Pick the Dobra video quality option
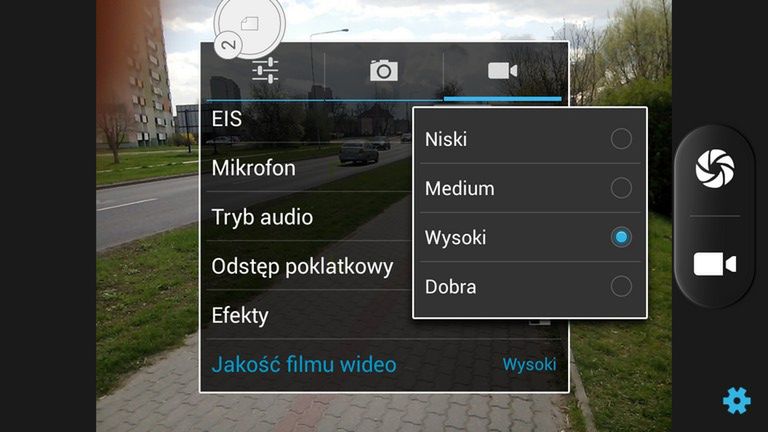This screenshot has width=768, height=432. pyautogui.click(x=530, y=287)
